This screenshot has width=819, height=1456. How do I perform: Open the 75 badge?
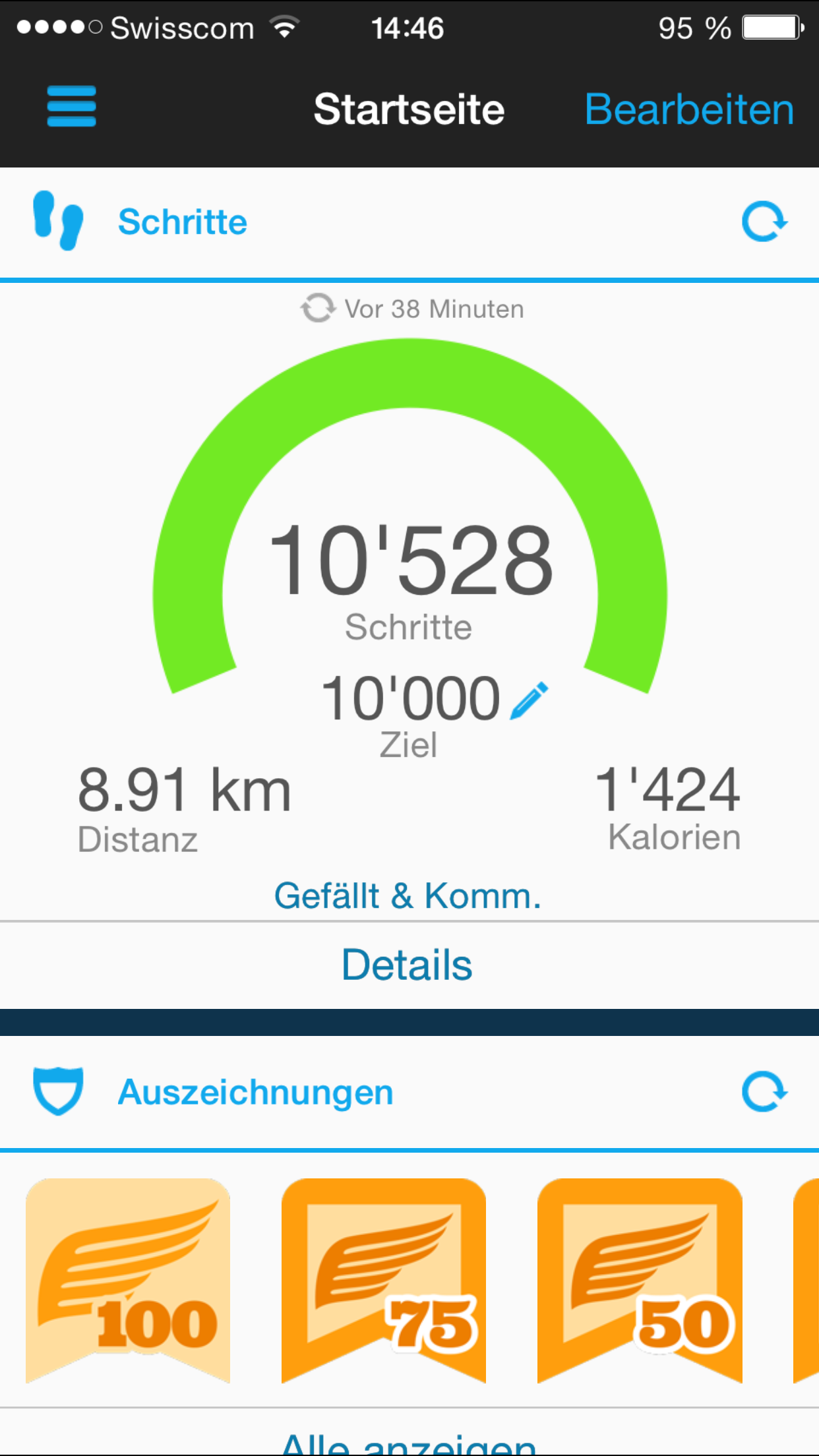[x=383, y=1281]
